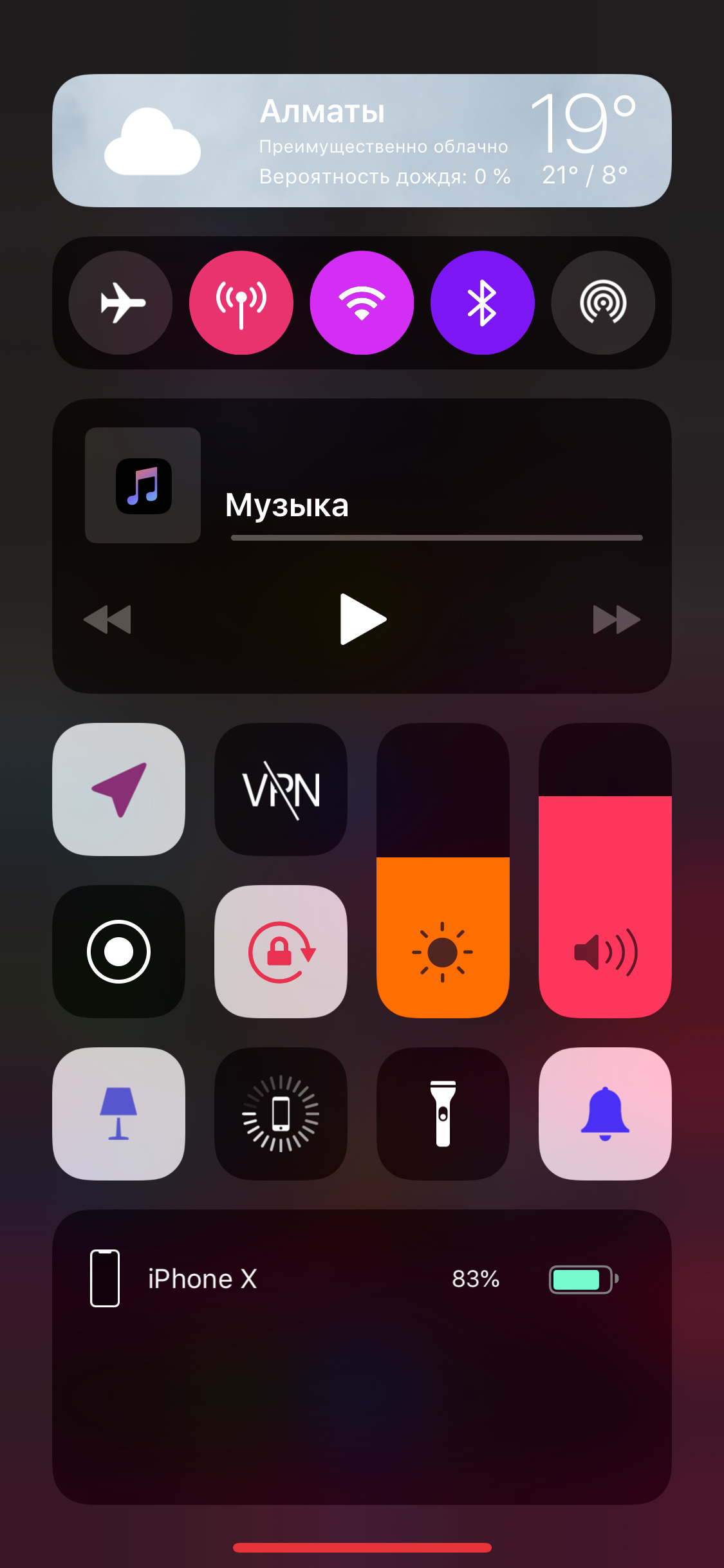The height and width of the screenshot is (1568, 724).
Task: Turn off cellular data
Action: (241, 303)
